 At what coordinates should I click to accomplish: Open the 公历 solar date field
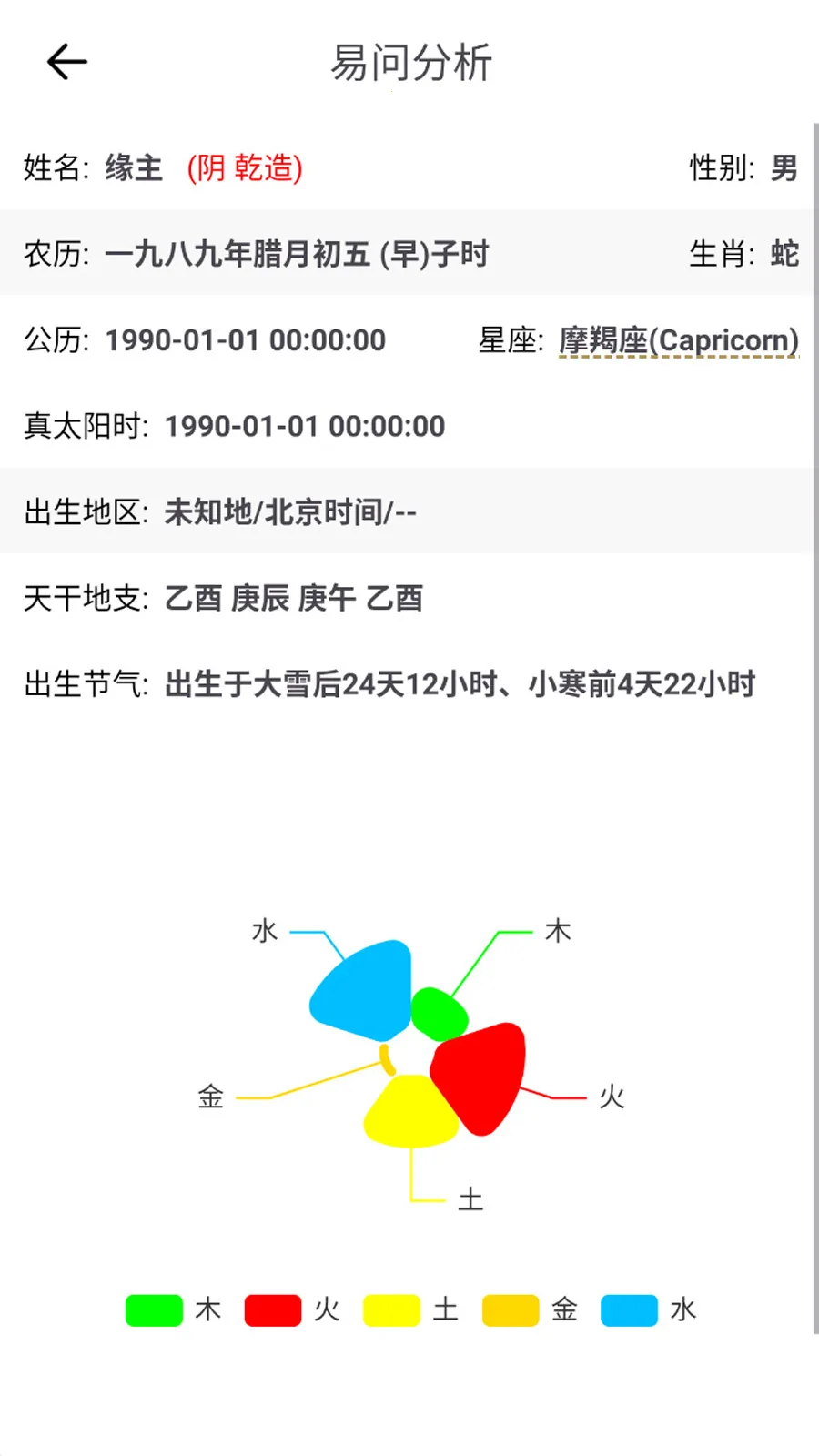point(245,340)
